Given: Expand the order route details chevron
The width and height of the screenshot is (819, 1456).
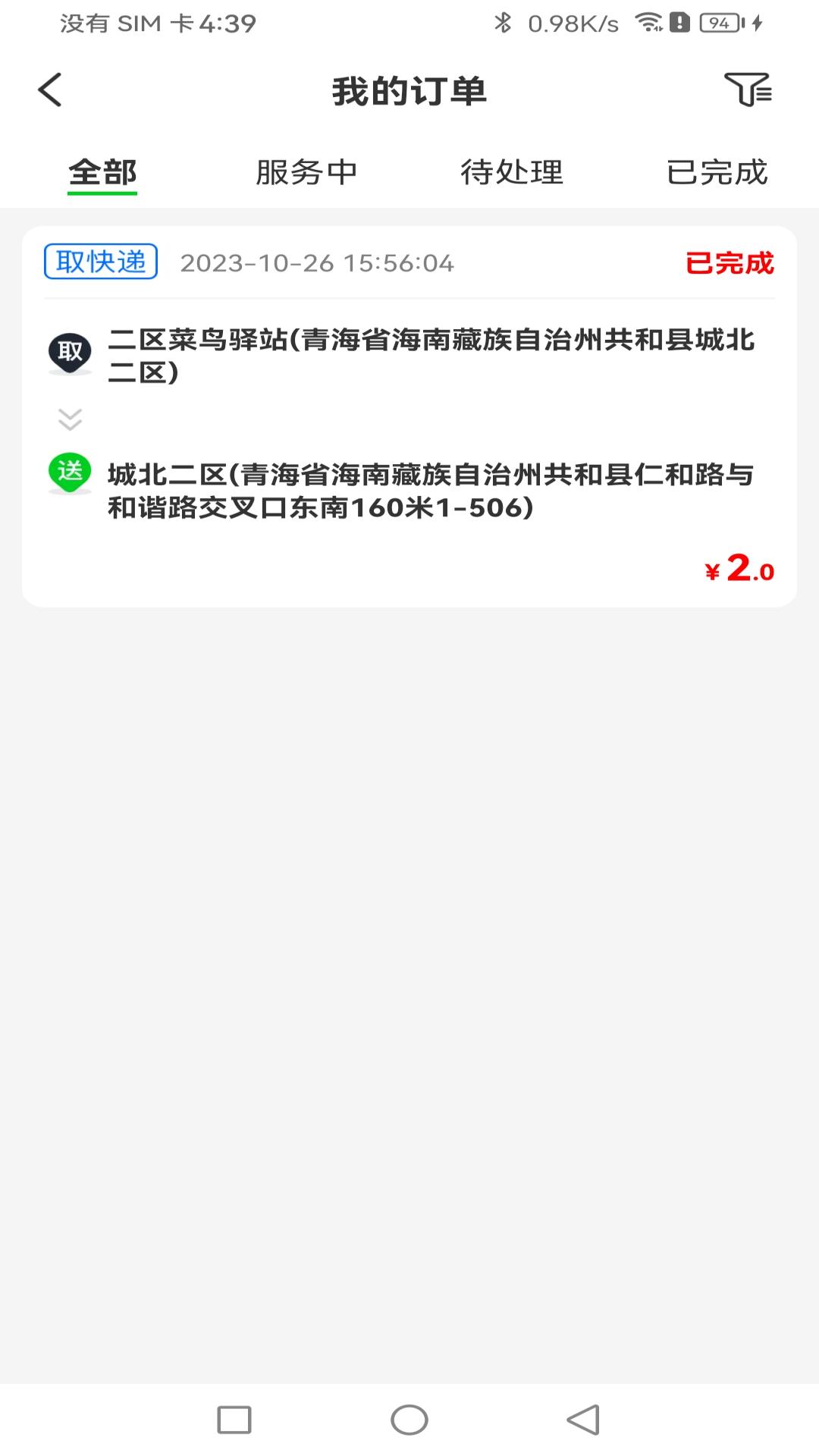Looking at the screenshot, I should pyautogui.click(x=70, y=418).
